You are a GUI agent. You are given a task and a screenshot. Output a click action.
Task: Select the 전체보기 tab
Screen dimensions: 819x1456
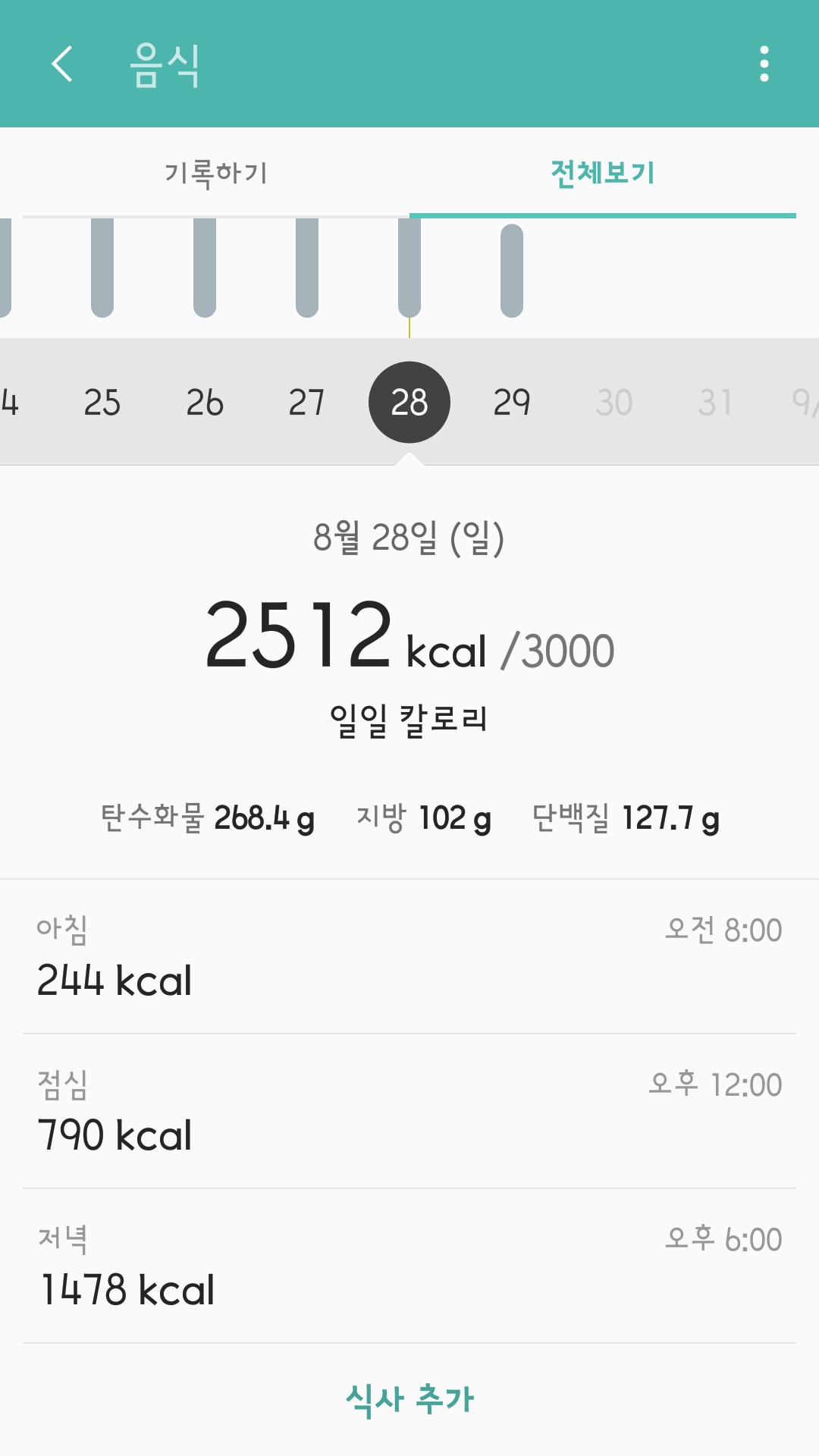tap(603, 173)
